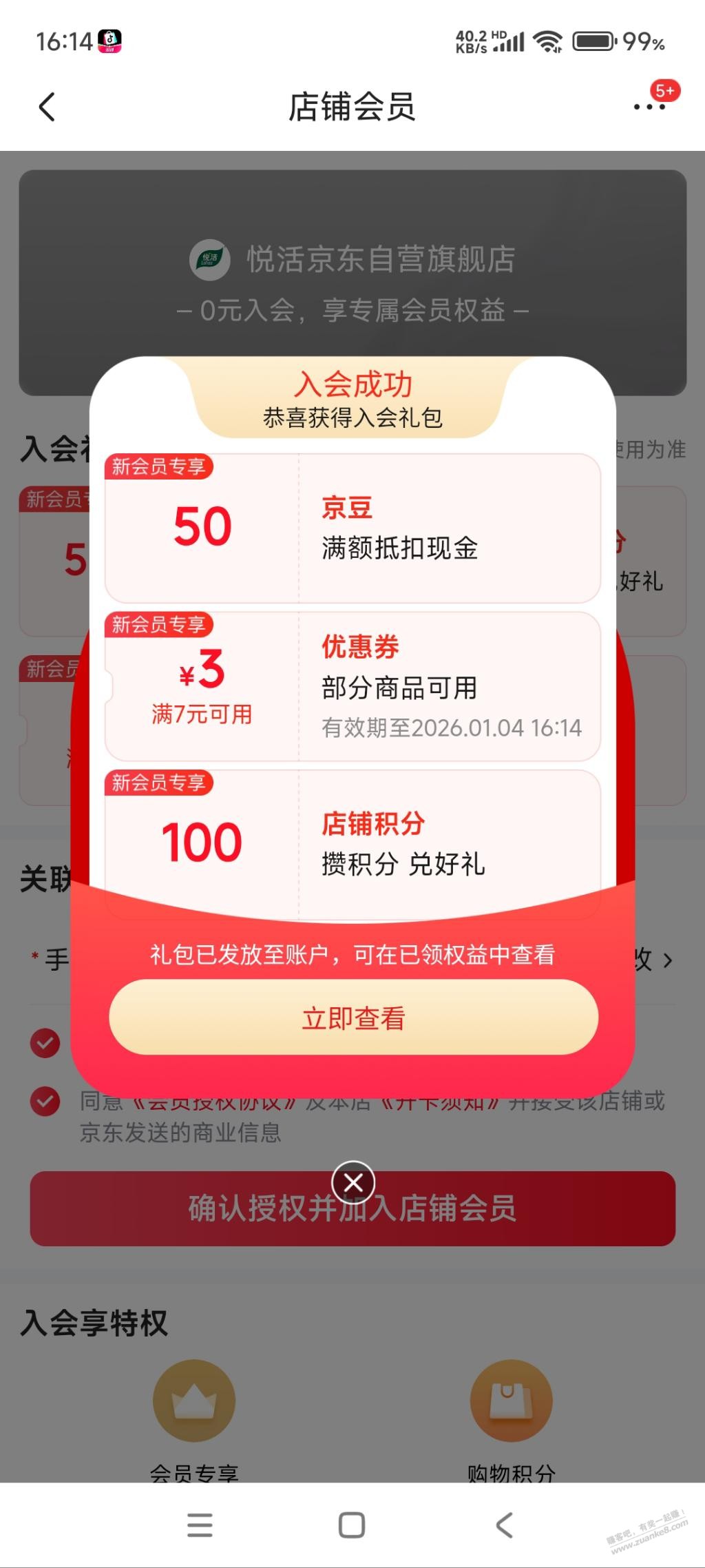Select the ¥3 满7元可用 coupon card
The image size is (705, 1568).
click(352, 682)
